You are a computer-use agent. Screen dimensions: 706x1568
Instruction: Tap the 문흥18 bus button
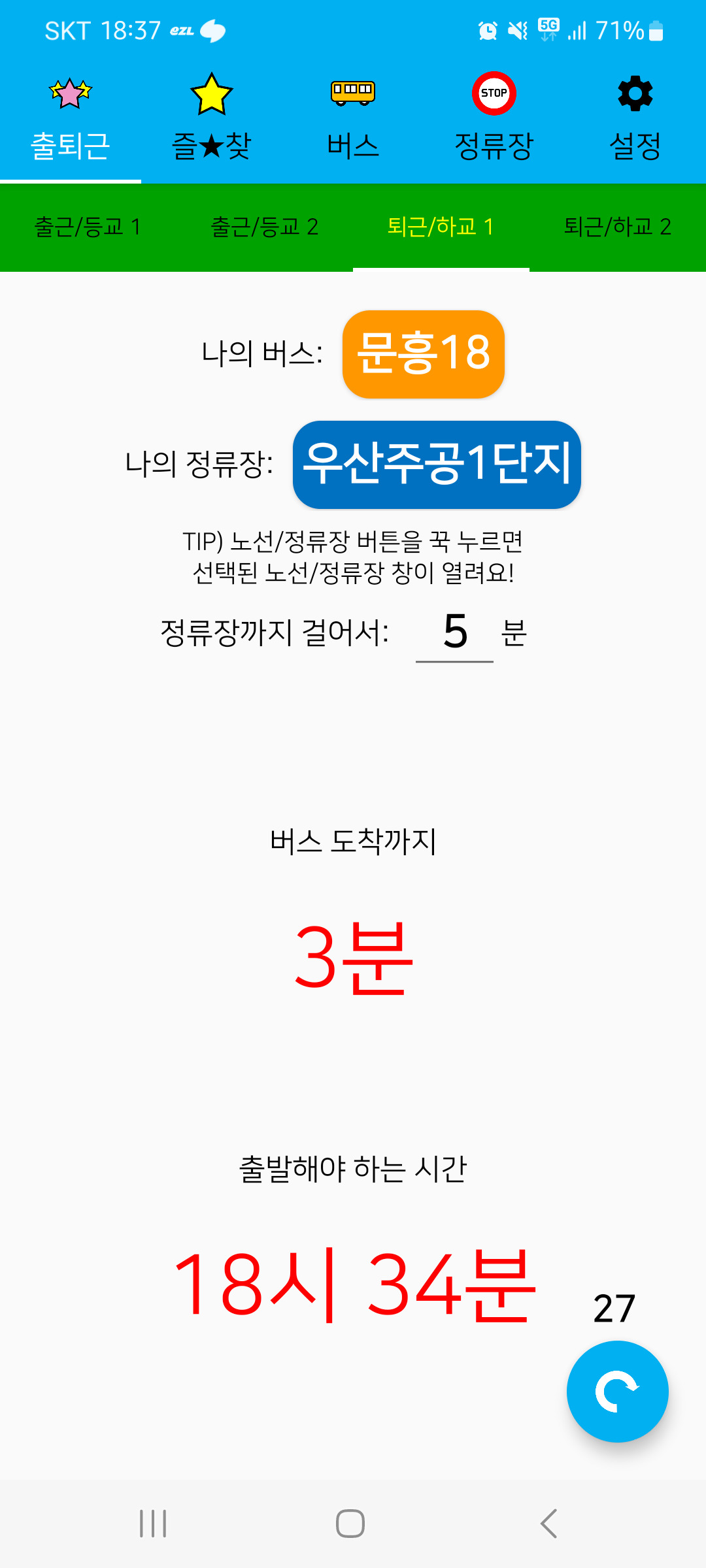[423, 354]
